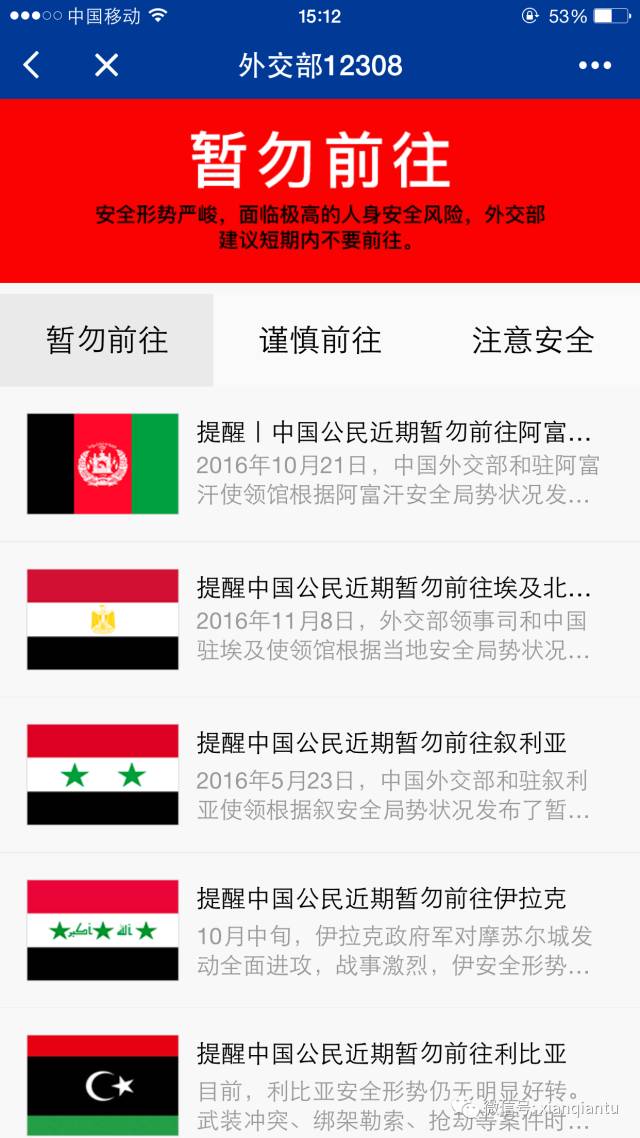View the 叙利亚 Syria travel alert
640x1138 pixels.
[x=320, y=774]
